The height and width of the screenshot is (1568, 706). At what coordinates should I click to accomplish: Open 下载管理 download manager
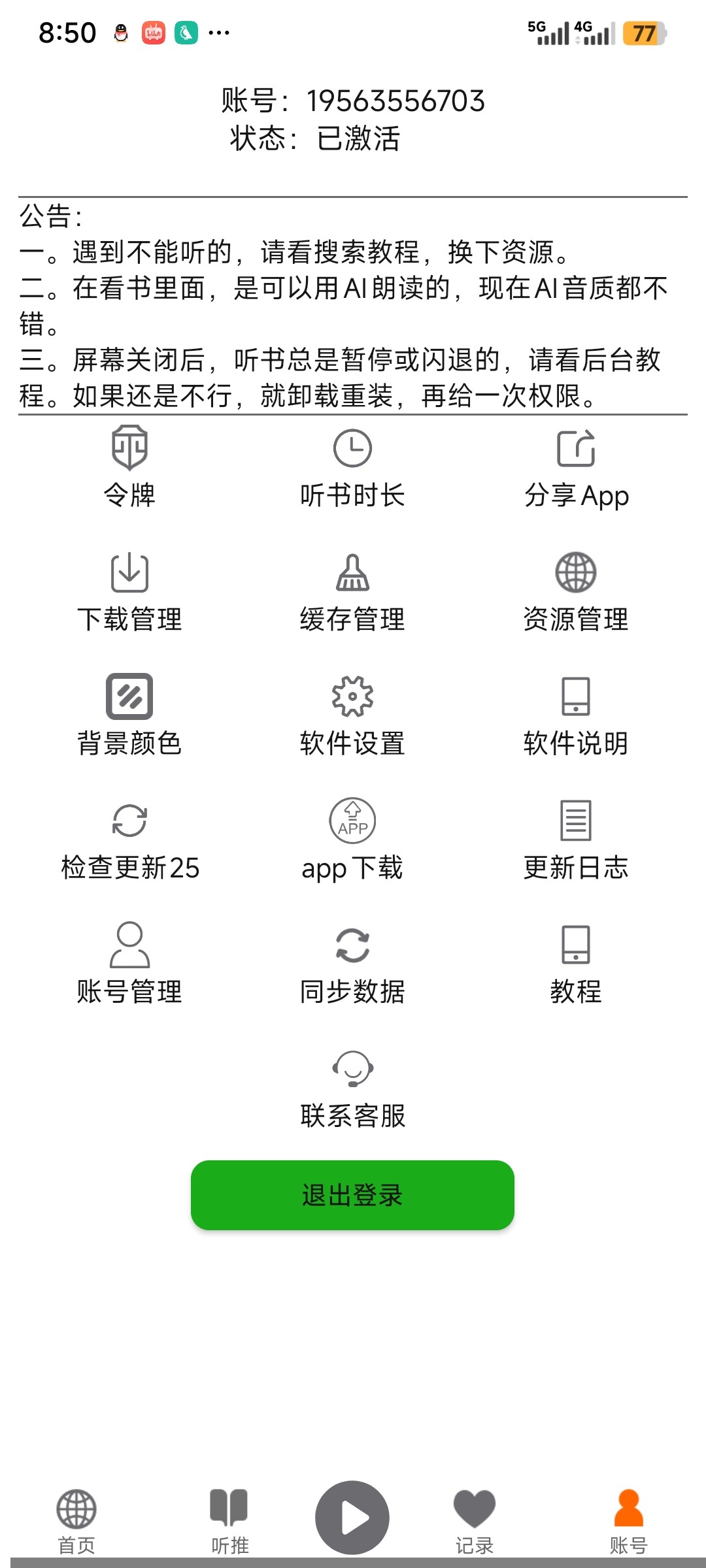point(129,591)
